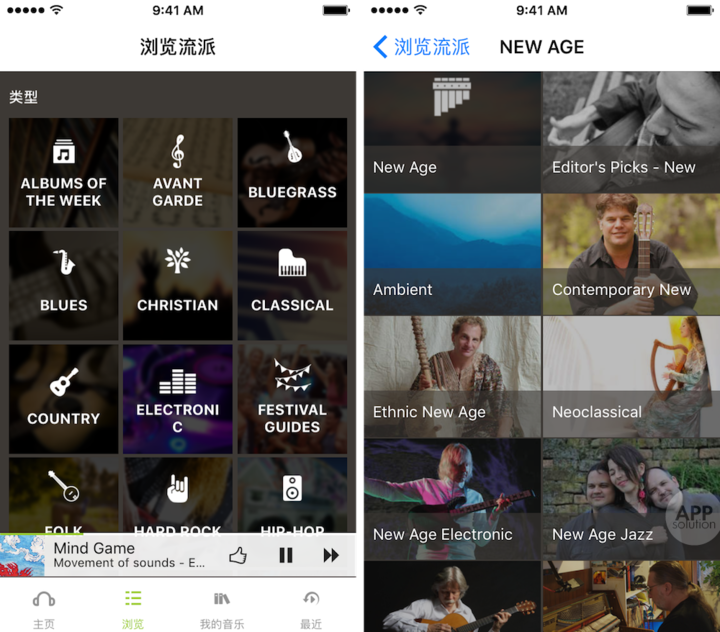Pause the Mind Game track
Image resolution: width=720 pixels, height=632 pixels.
click(286, 555)
